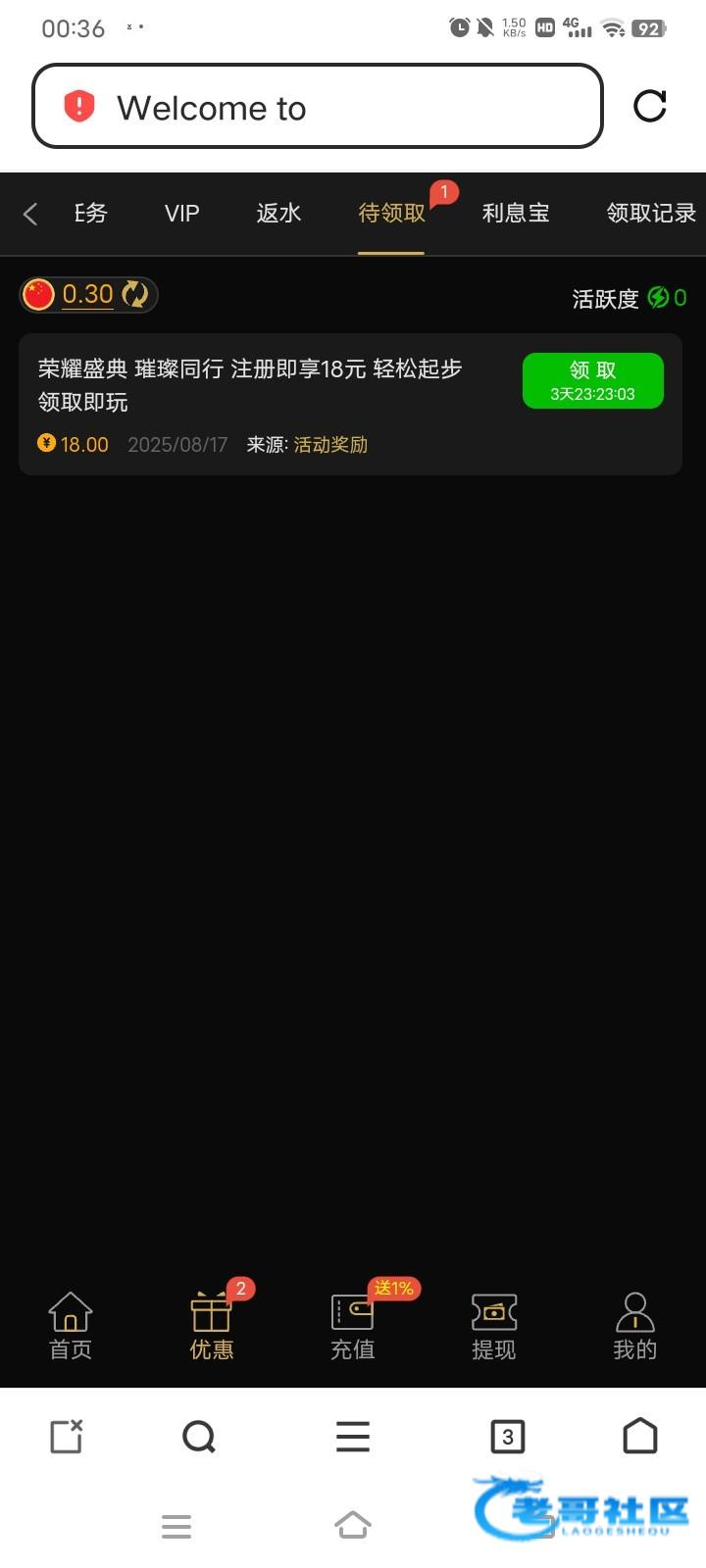Go to the 首页 home tab

(71, 1325)
